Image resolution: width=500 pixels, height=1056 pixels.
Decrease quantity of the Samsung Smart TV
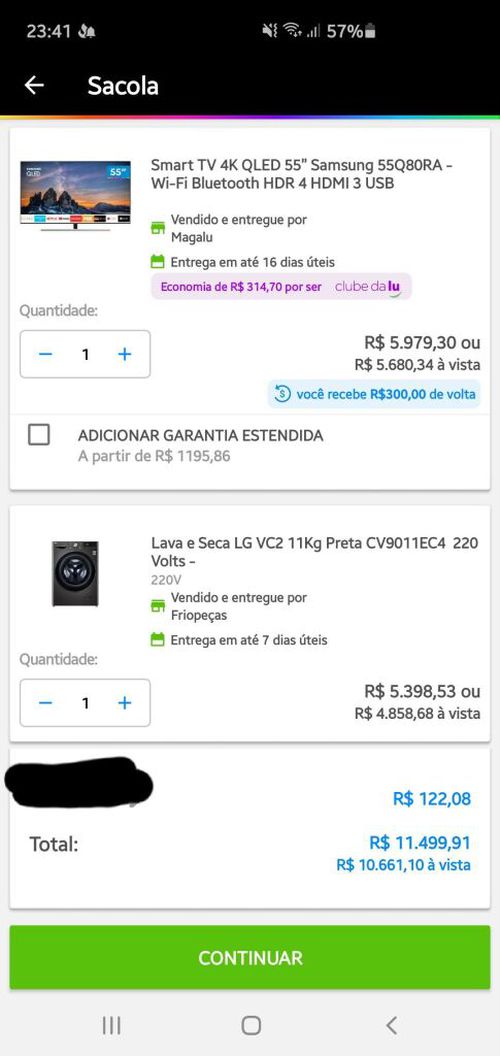point(45,354)
